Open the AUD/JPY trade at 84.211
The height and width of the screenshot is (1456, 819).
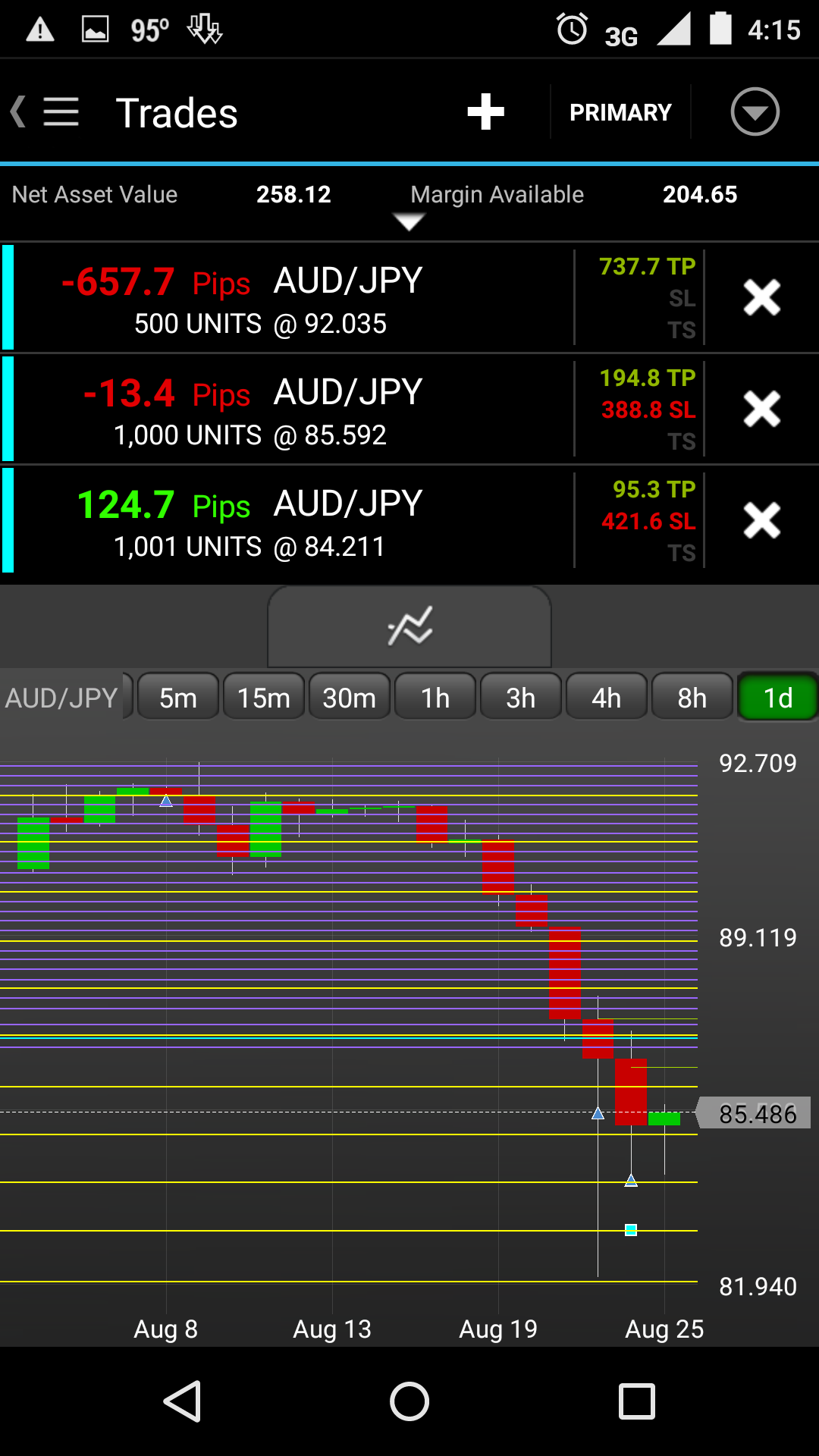click(x=288, y=521)
